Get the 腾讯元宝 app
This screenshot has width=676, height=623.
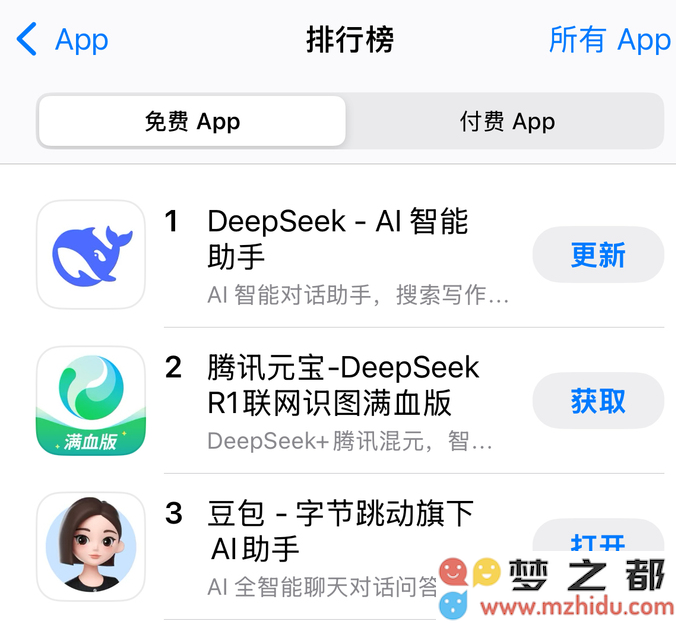(x=598, y=401)
